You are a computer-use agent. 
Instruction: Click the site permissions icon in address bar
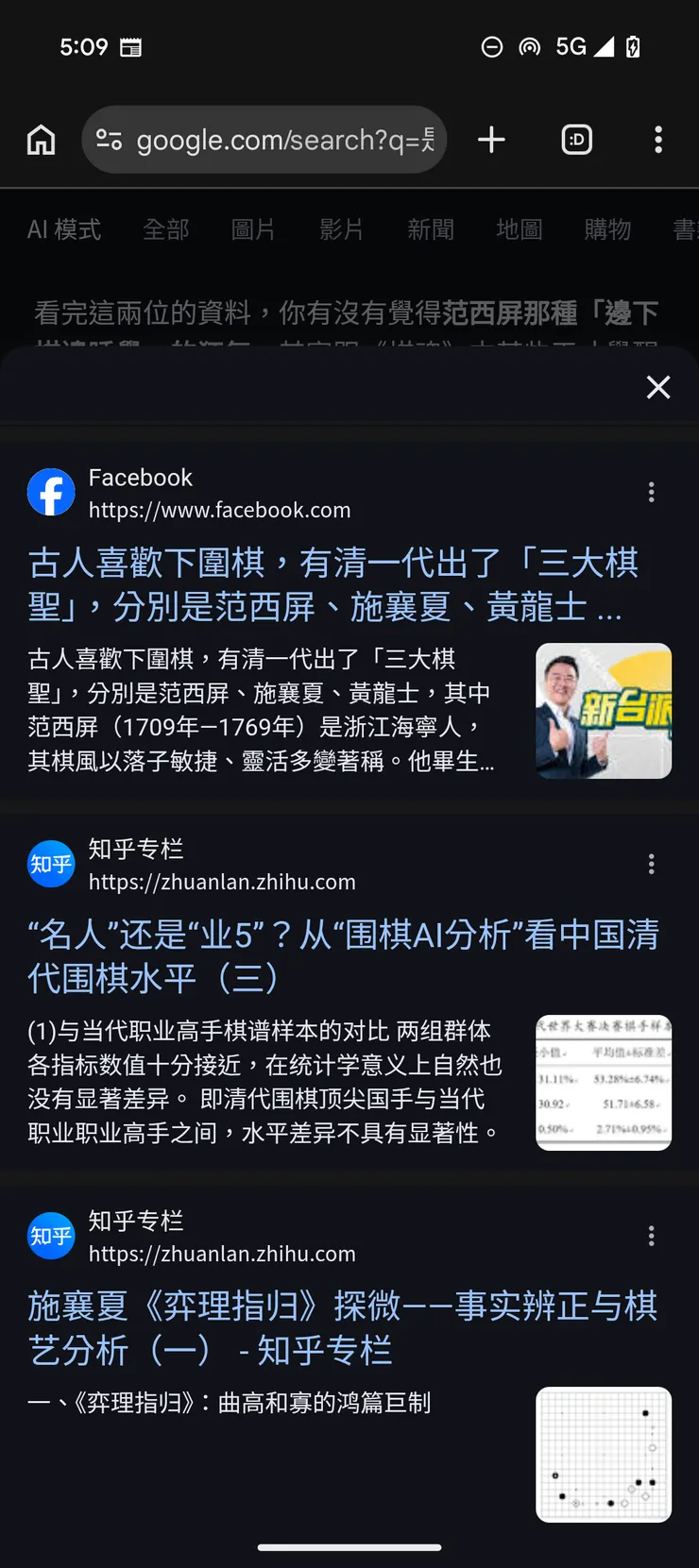coord(109,139)
